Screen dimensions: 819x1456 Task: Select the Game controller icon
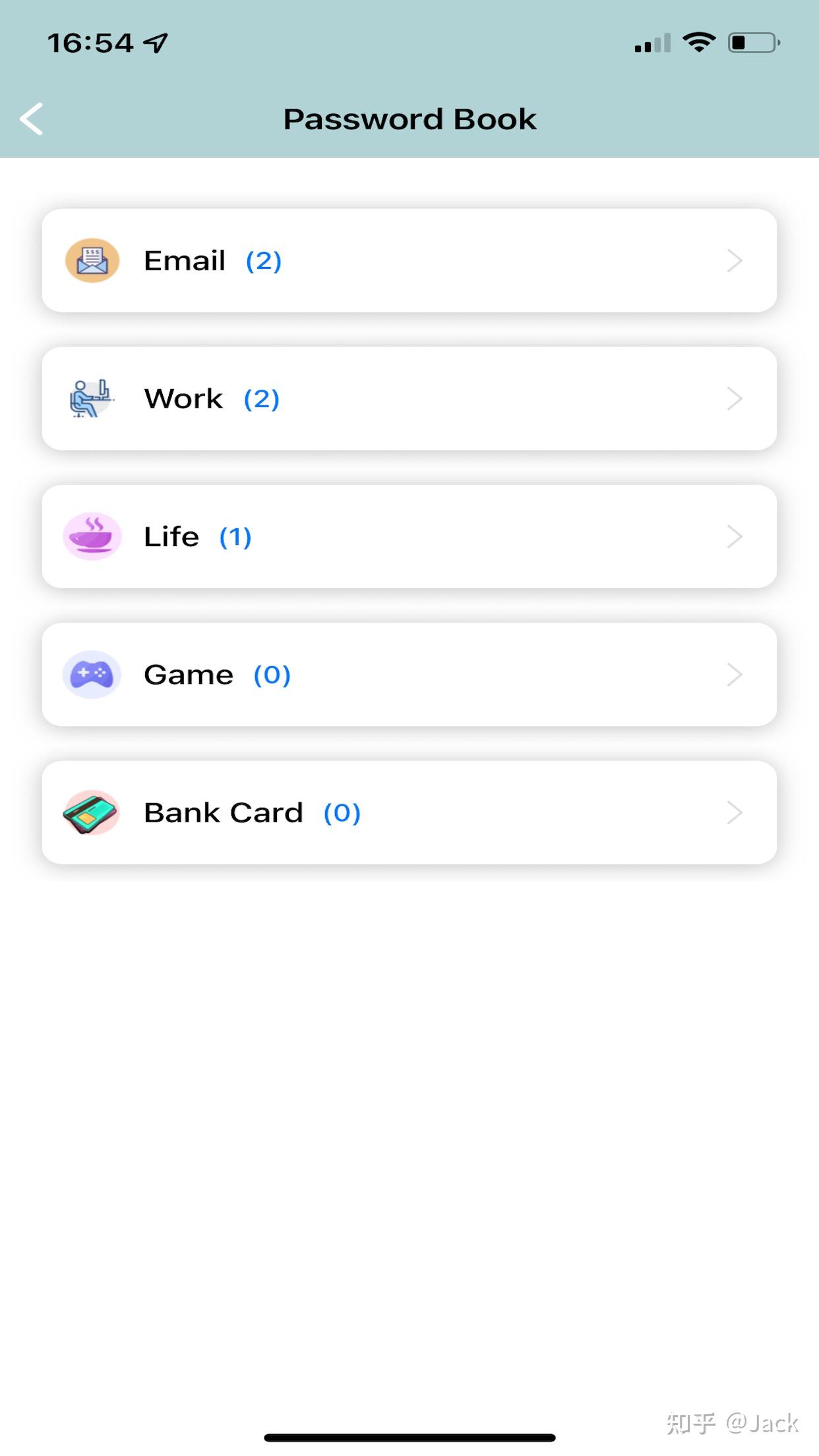pos(92,674)
